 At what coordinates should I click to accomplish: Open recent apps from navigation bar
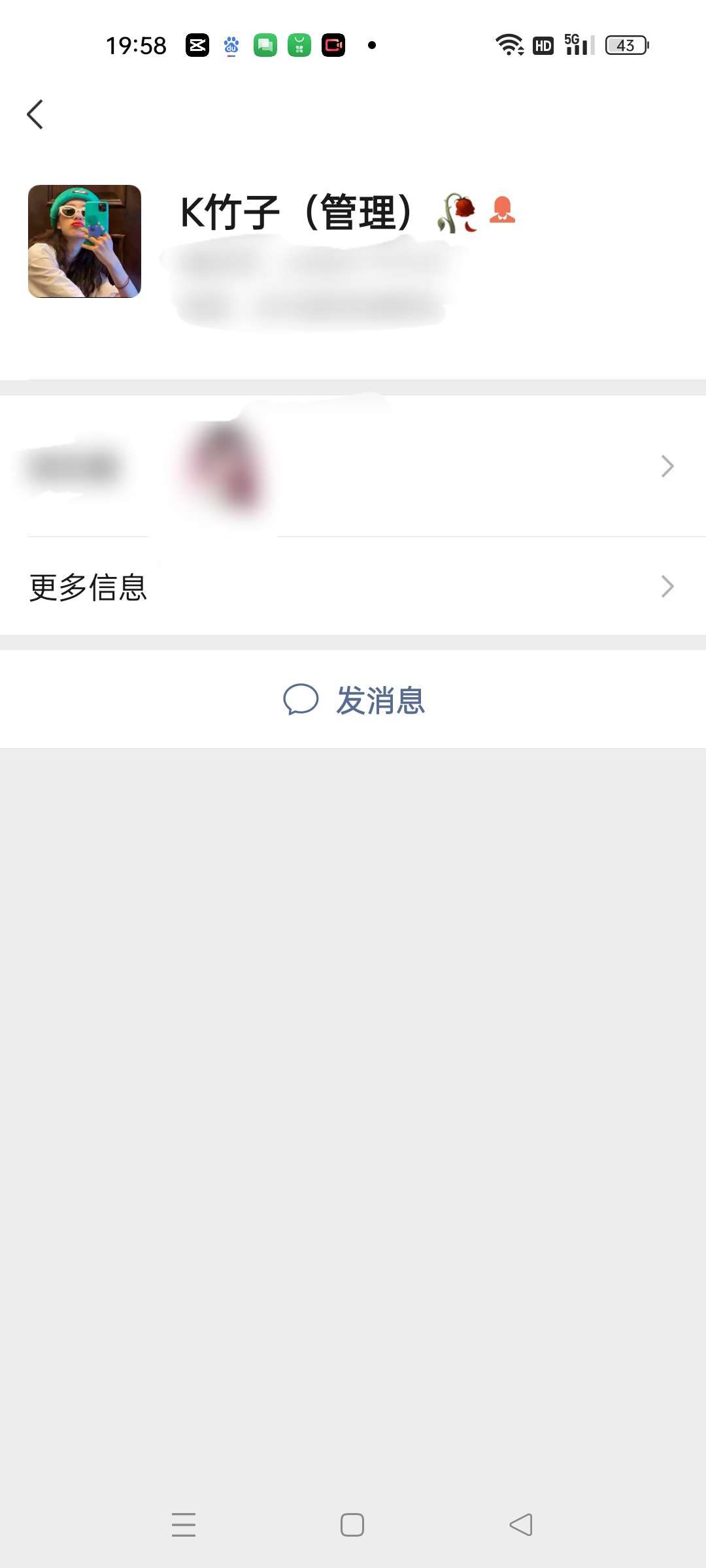click(x=184, y=1525)
